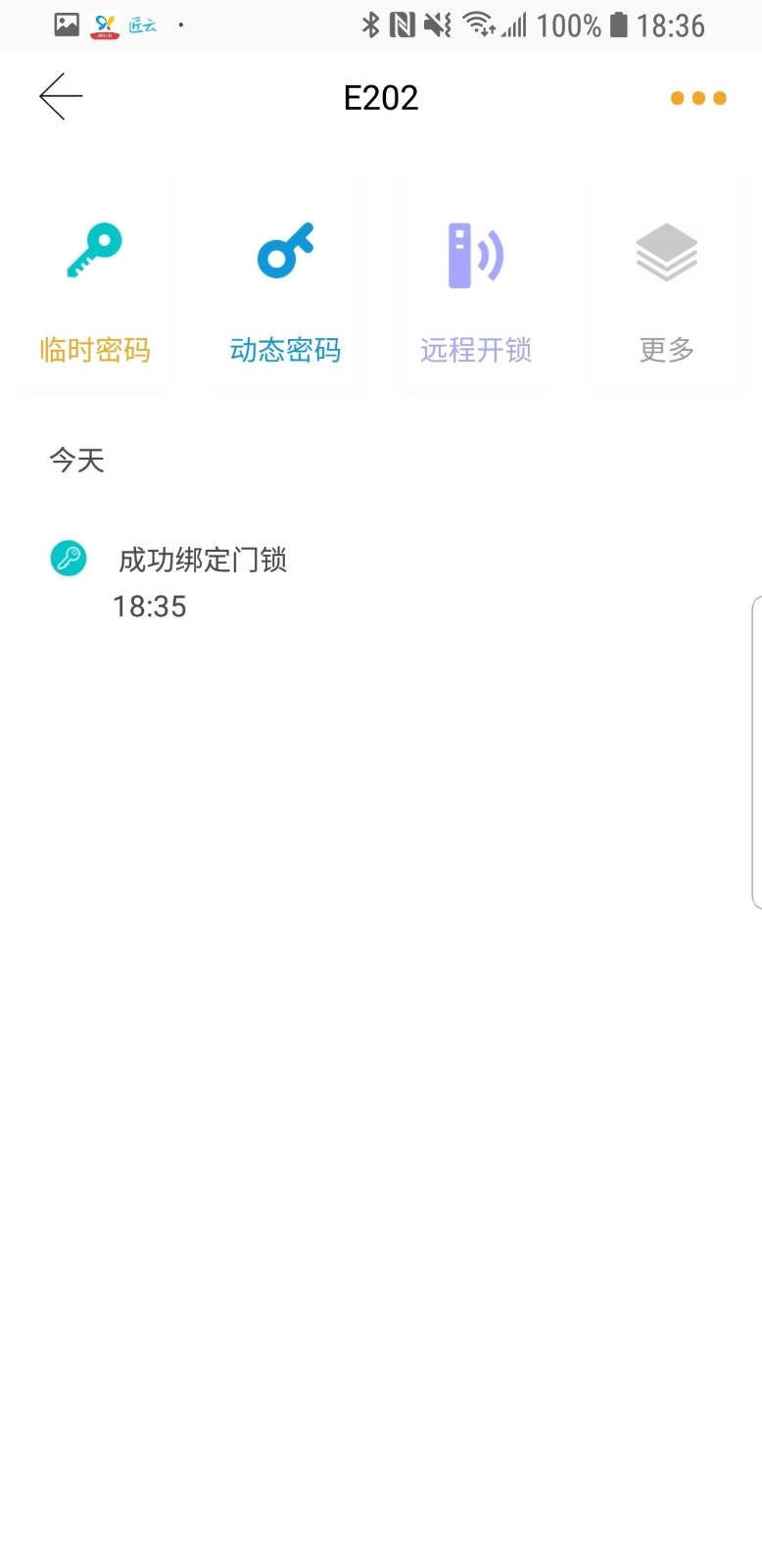Select the E202 title text
The image size is (762, 1568).
[x=381, y=95]
